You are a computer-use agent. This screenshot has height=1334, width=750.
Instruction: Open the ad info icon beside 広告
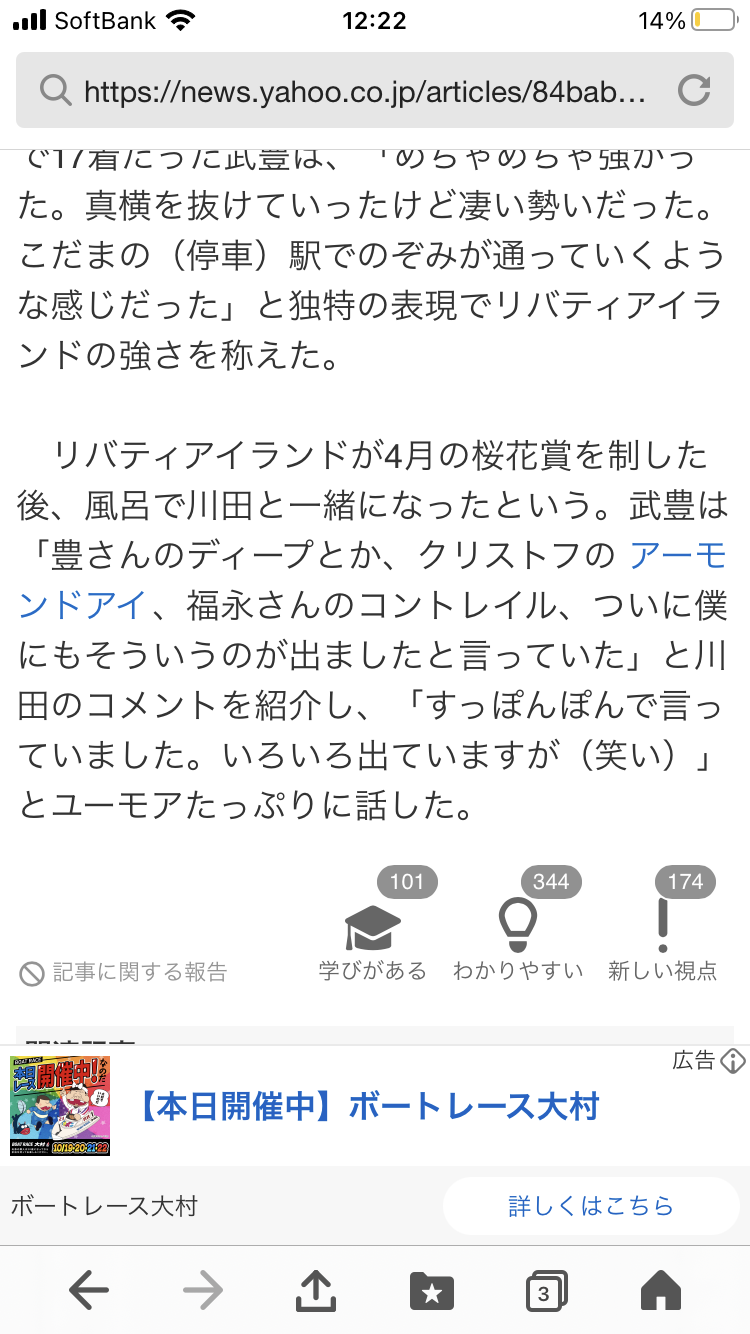click(734, 1061)
